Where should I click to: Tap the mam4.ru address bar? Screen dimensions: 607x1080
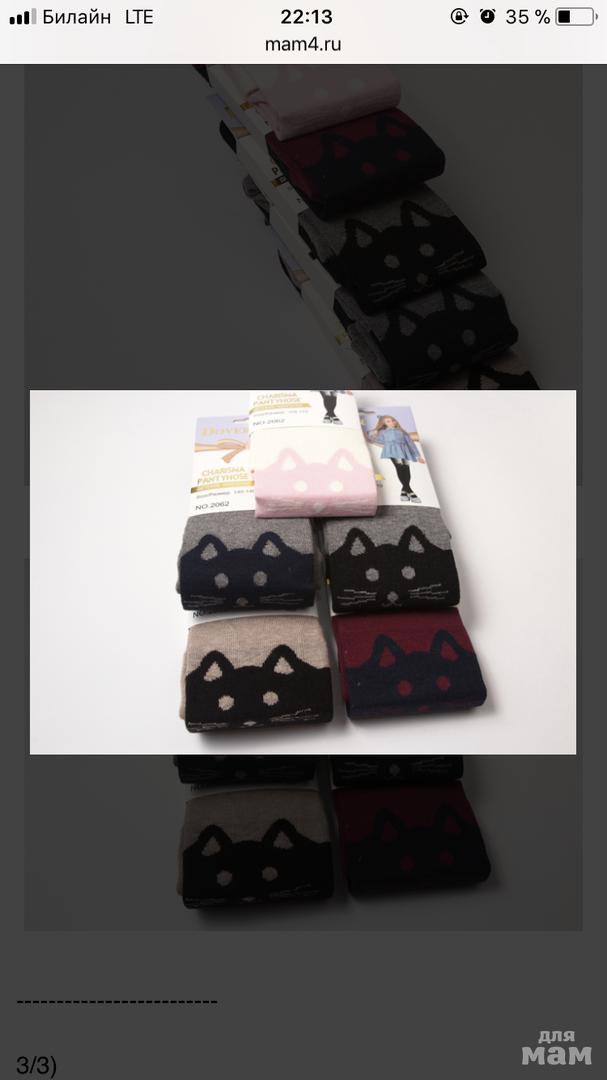click(x=303, y=44)
